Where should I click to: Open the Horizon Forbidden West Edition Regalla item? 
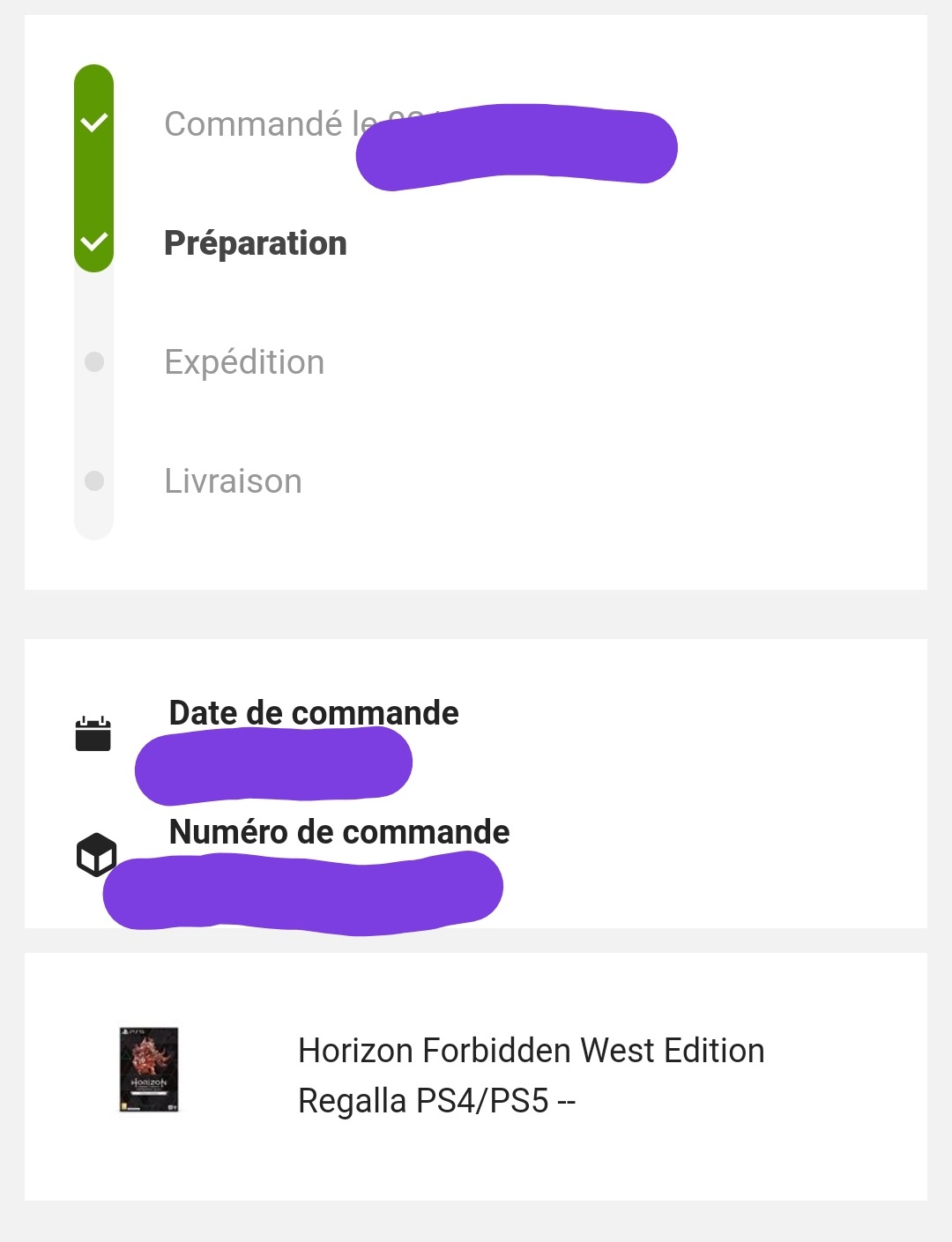pos(530,1075)
